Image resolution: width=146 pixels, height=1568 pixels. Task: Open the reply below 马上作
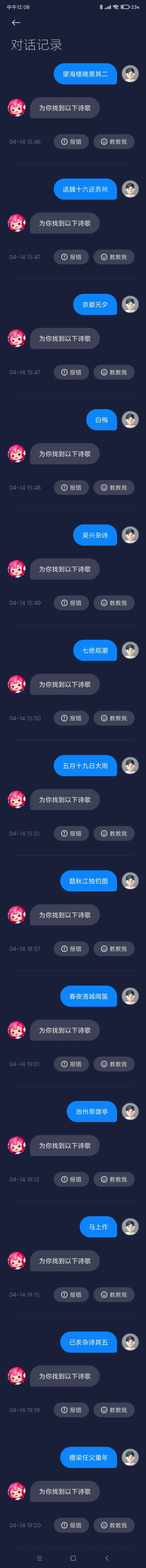(x=65, y=1261)
